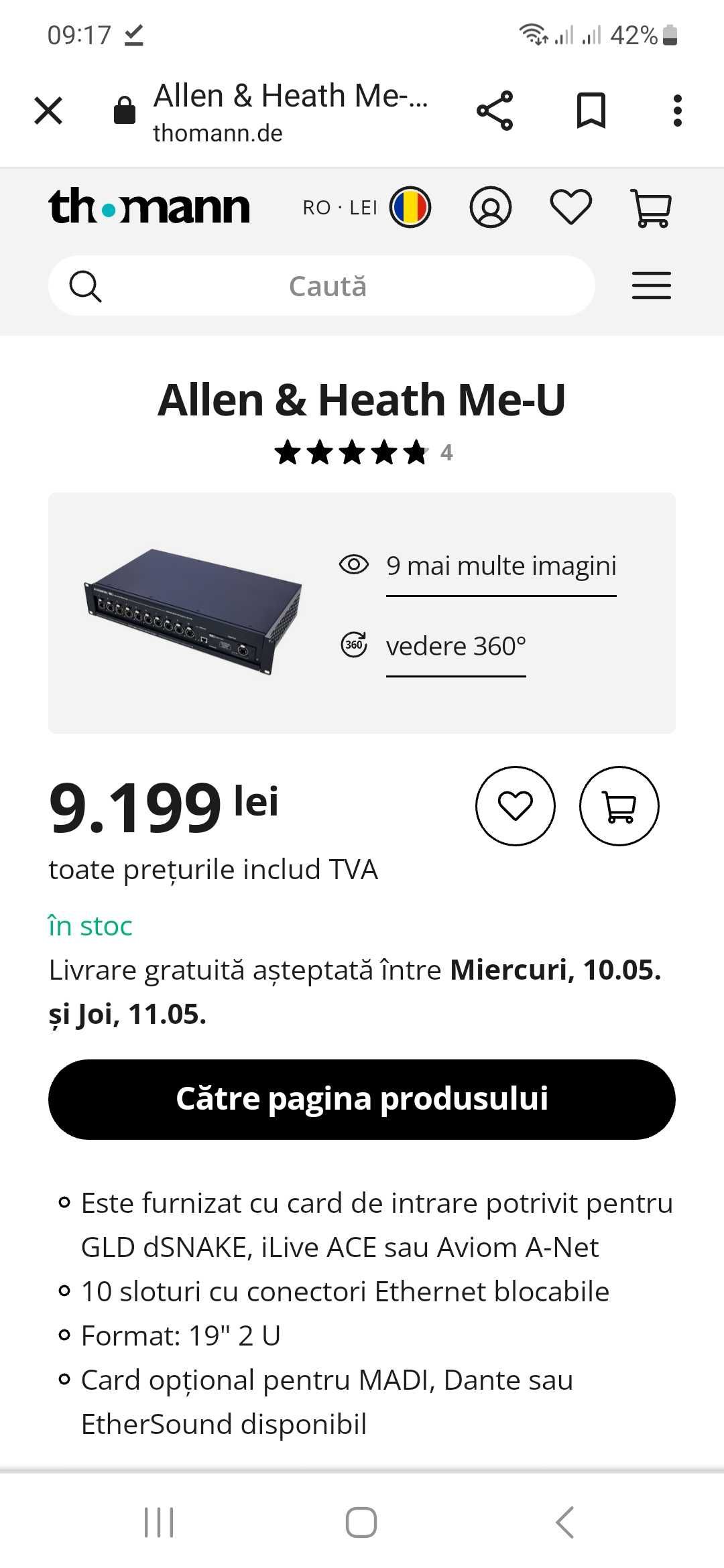
Task: Change the RO · LEI country setting
Action: click(366, 208)
